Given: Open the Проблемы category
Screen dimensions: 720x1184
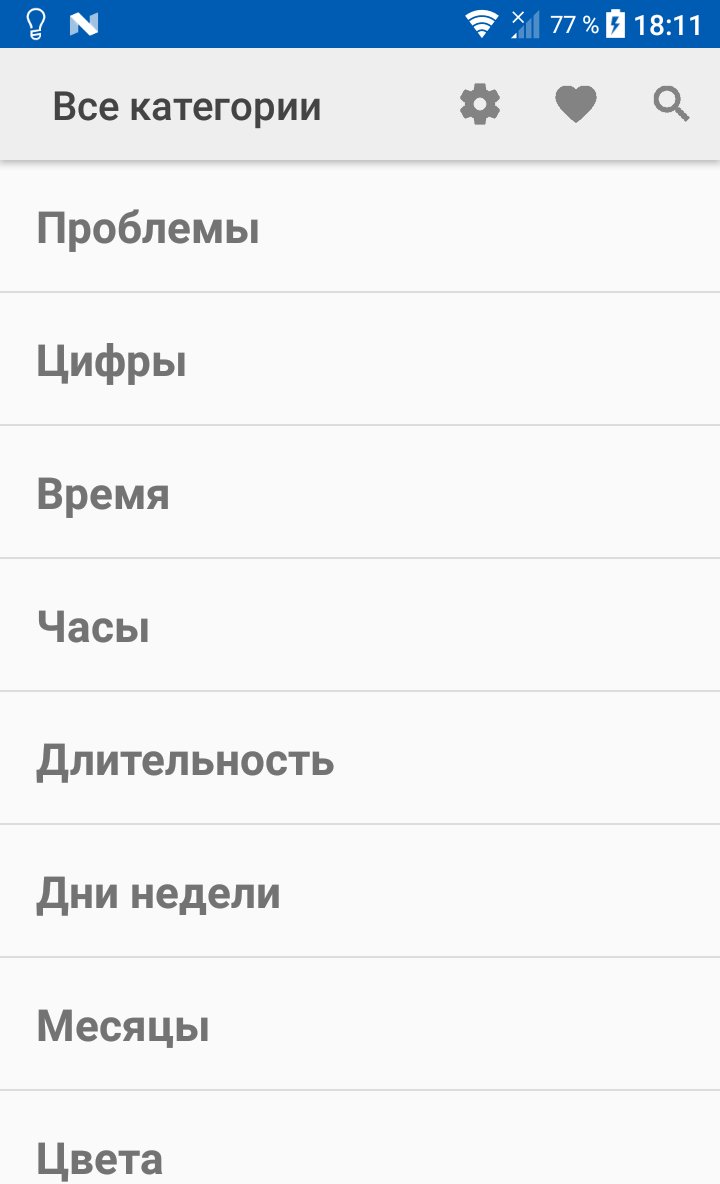Looking at the screenshot, I should coord(360,227).
